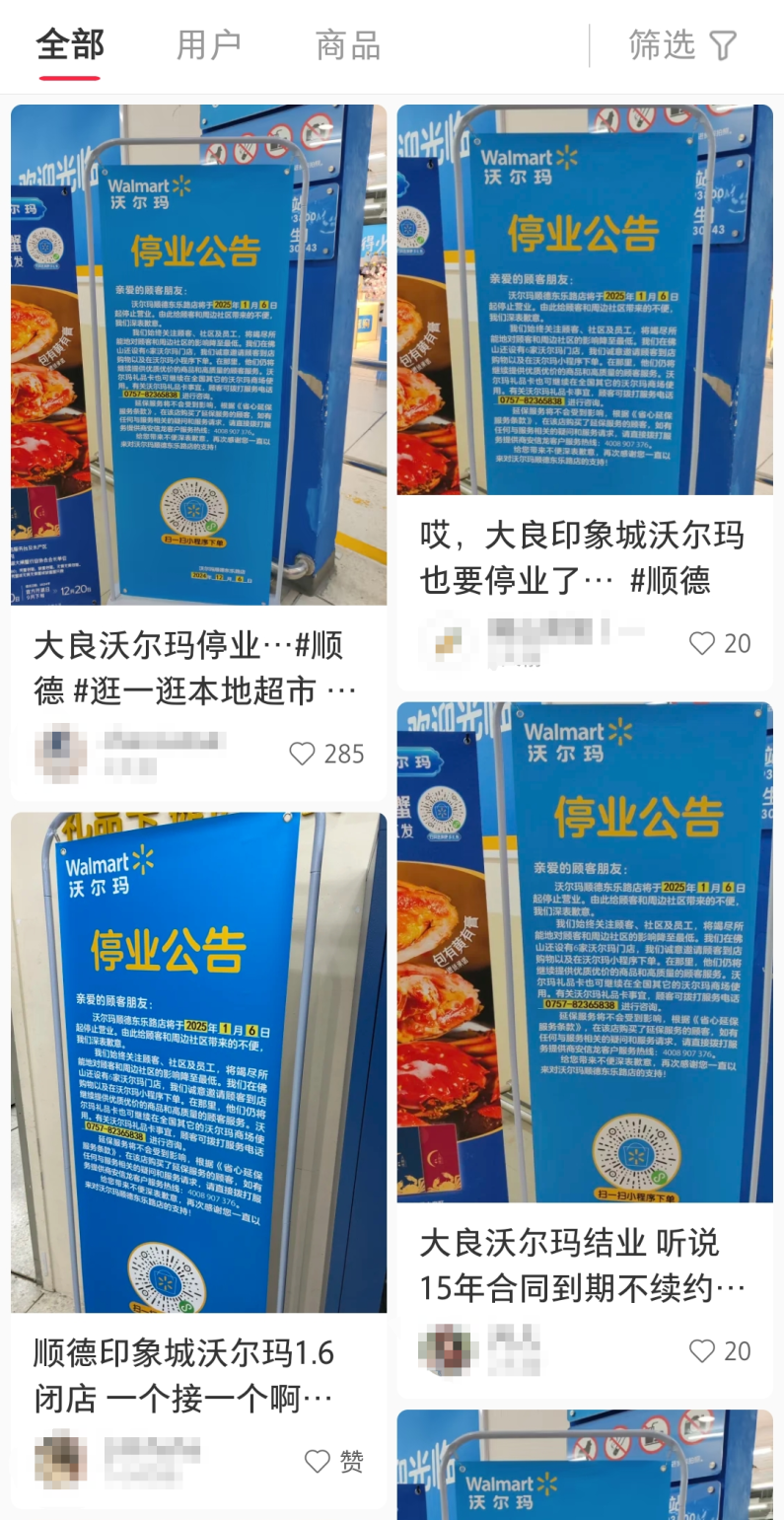View author avatar of the 大良沃尔玛停业 post
The width and height of the screenshot is (784, 1520).
point(60,753)
